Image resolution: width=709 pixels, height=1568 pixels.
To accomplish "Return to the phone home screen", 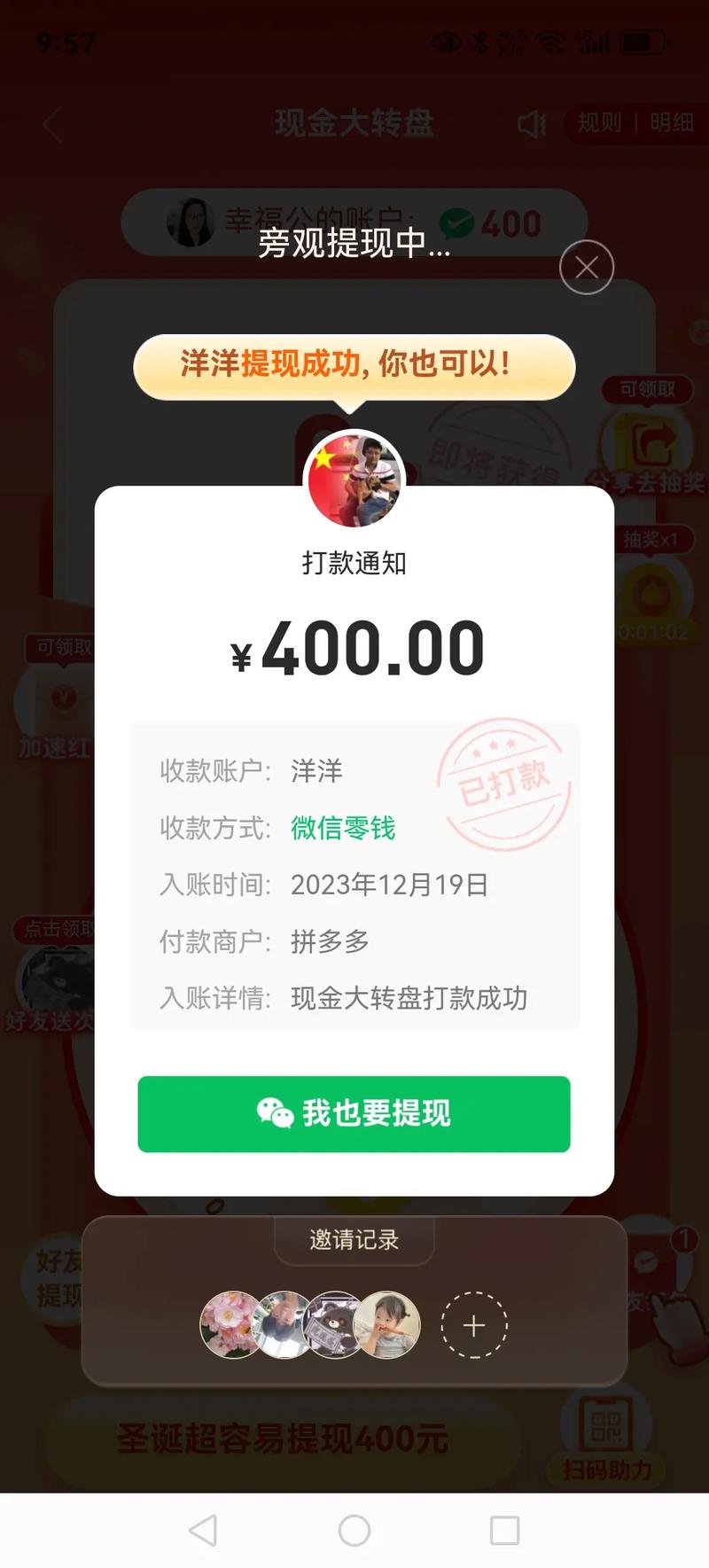I will tap(354, 1530).
